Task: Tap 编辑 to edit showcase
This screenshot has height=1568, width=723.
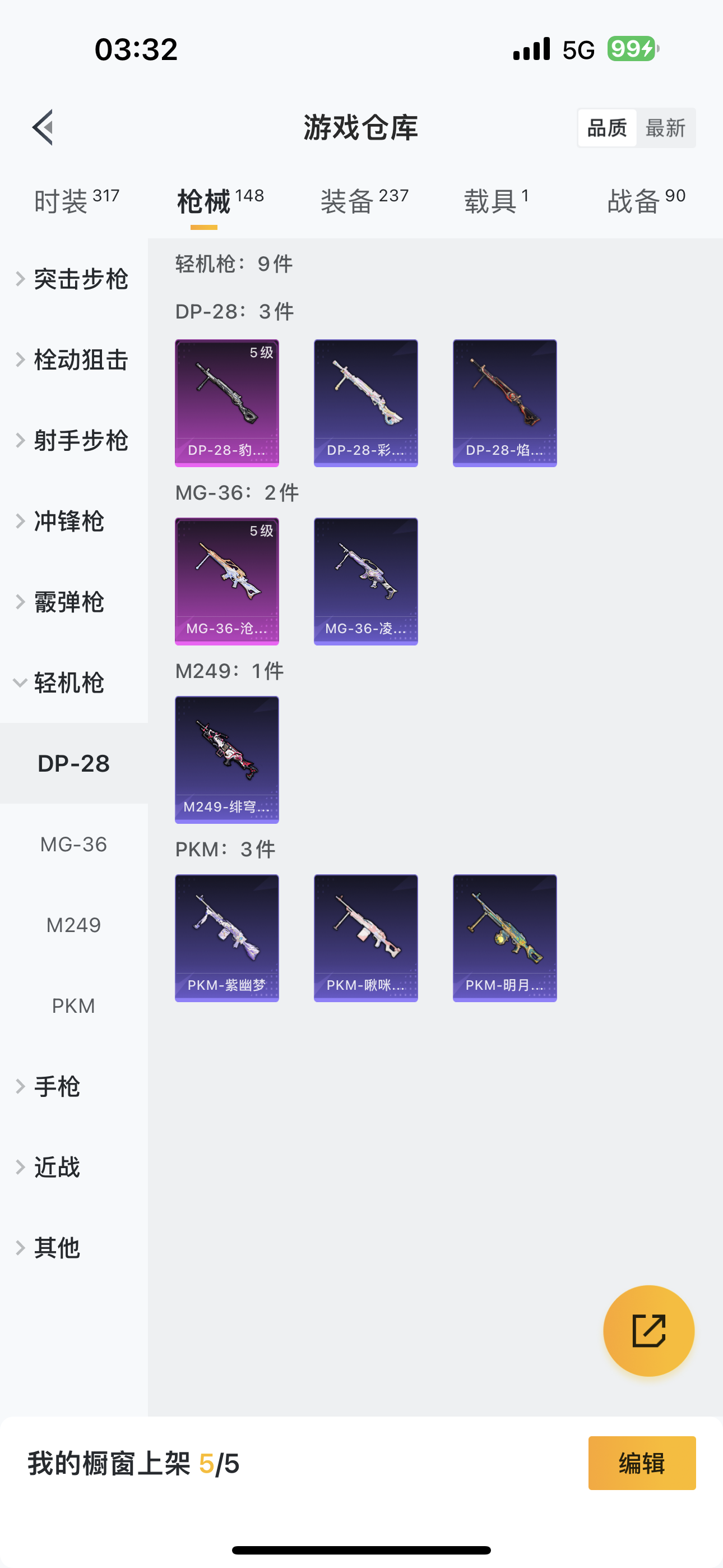Action: pyautogui.click(x=641, y=1463)
